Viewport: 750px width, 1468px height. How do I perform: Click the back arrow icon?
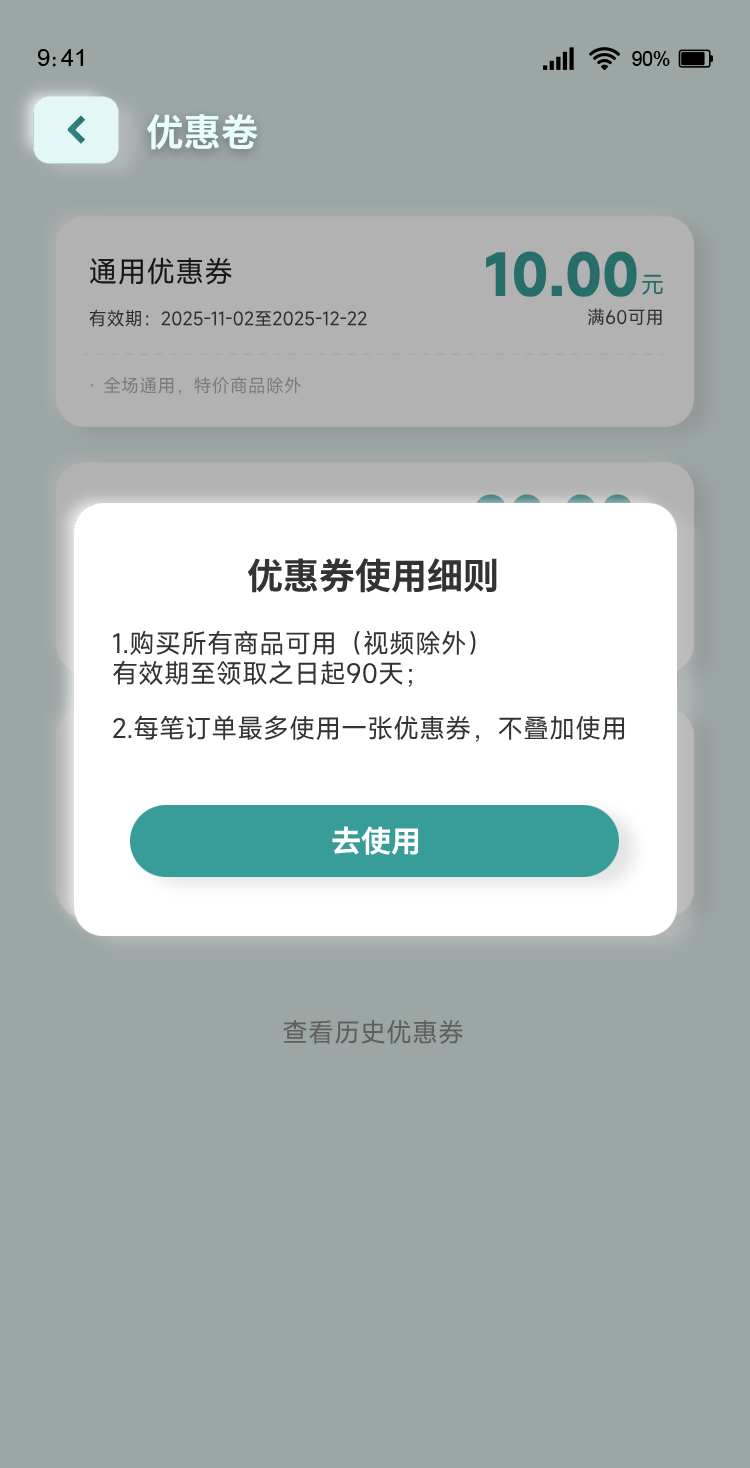(x=75, y=130)
